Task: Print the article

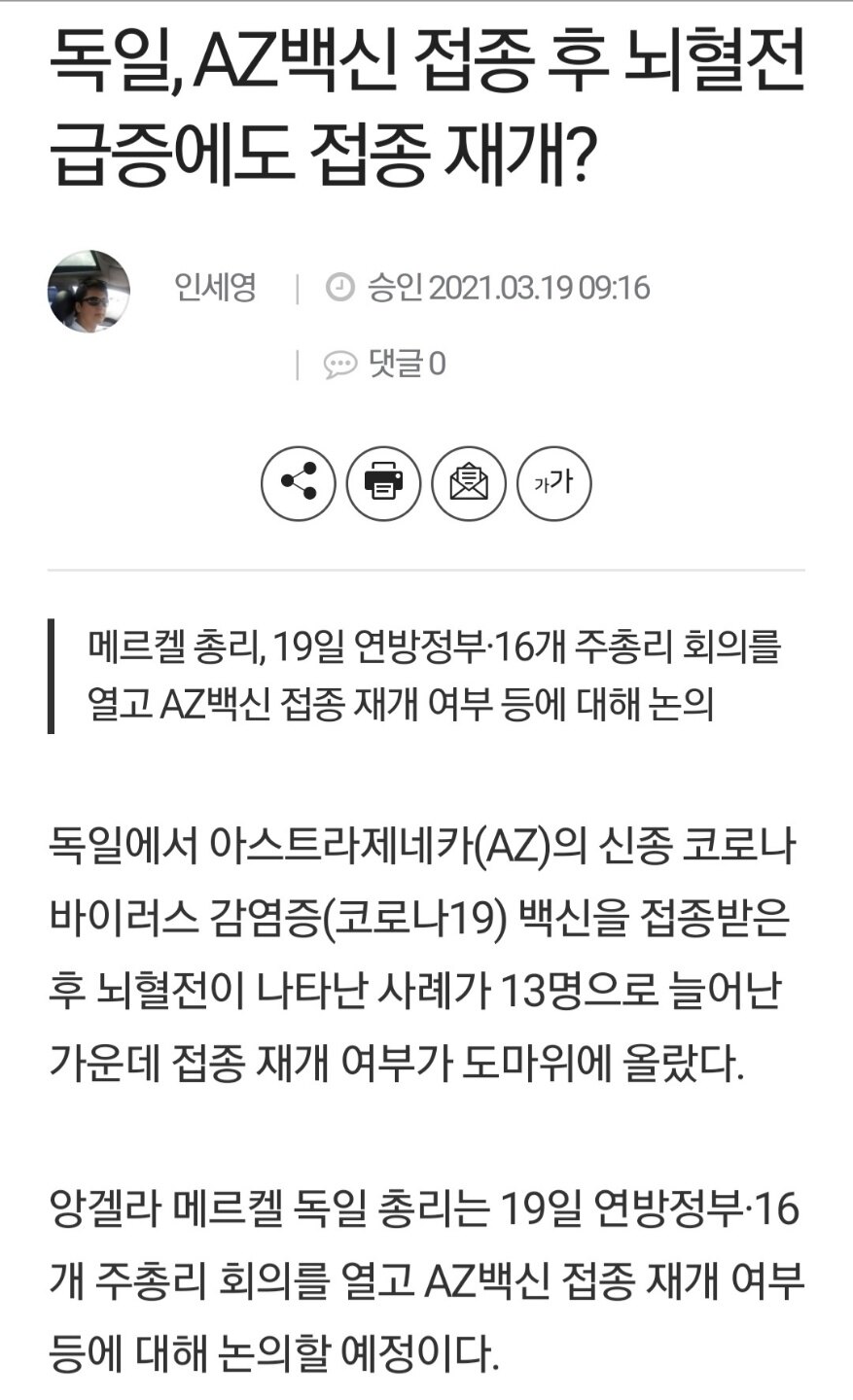Action: coord(383,483)
